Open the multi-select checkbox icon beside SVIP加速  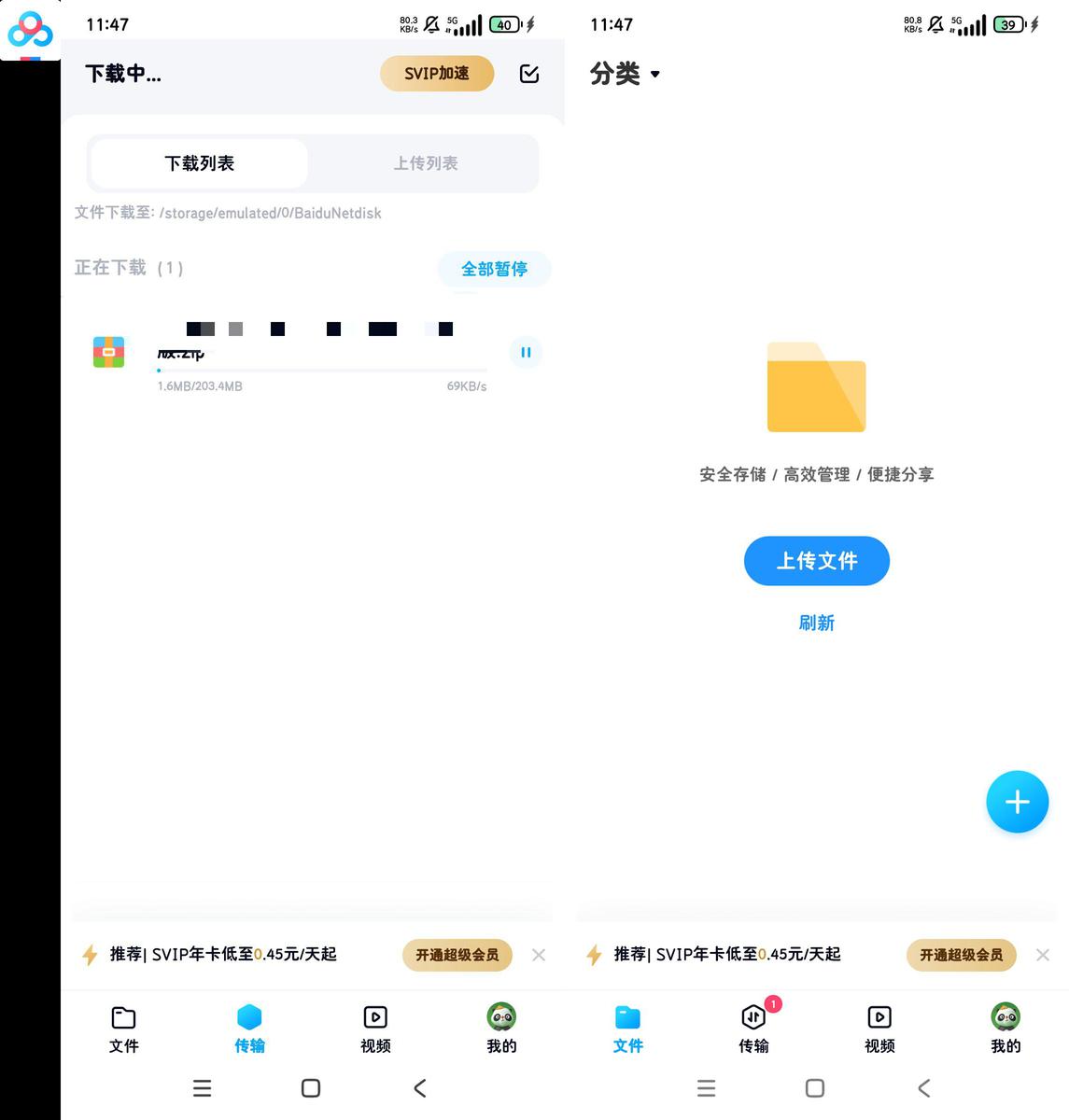point(529,74)
